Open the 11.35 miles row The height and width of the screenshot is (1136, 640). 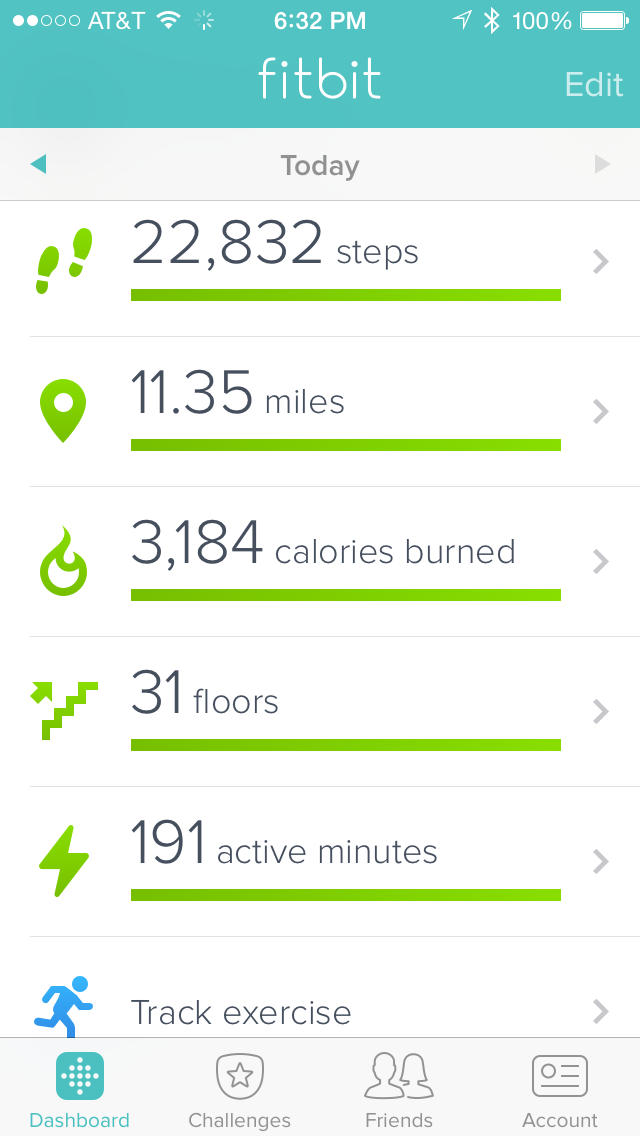coord(320,412)
